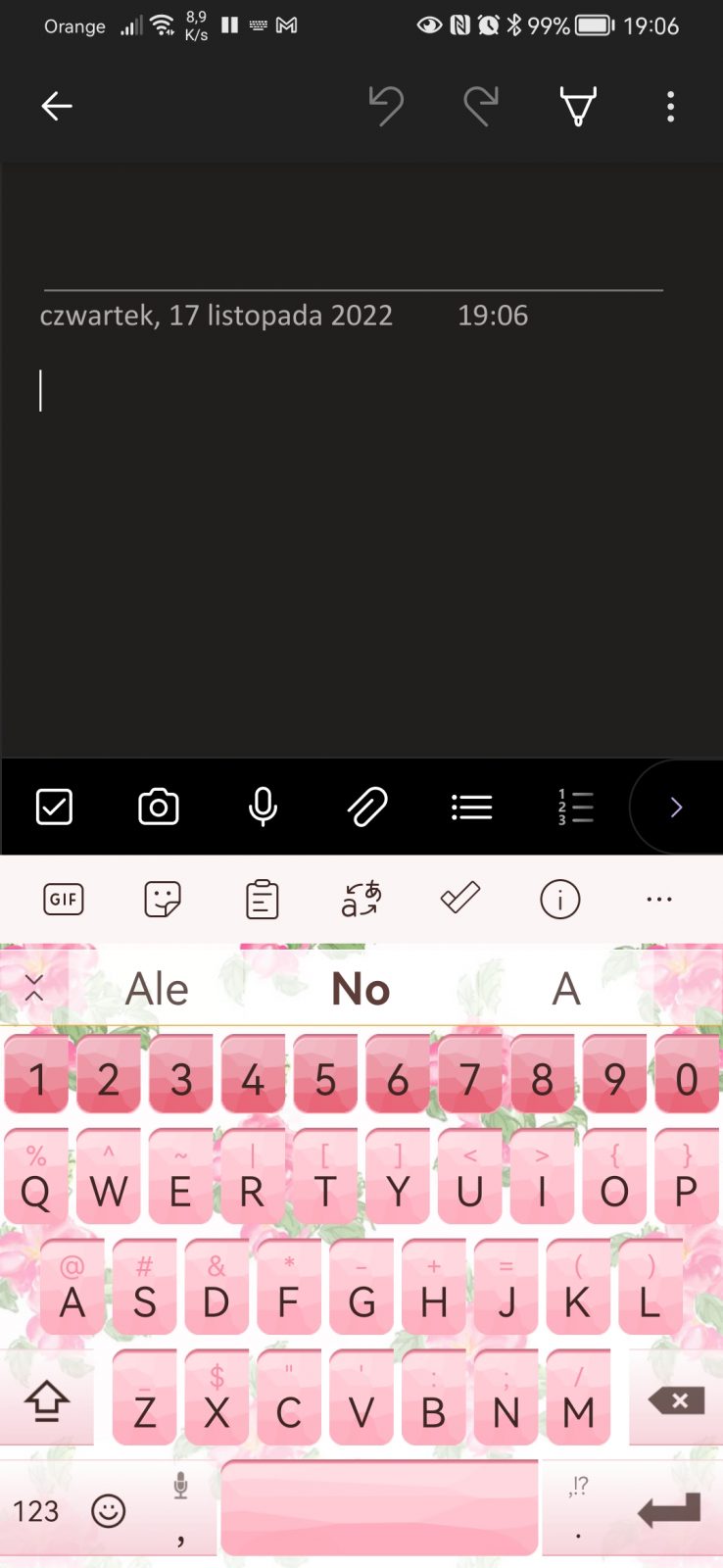Choose the suggestion "Ale"
This screenshot has height=1568, width=723.
157,989
